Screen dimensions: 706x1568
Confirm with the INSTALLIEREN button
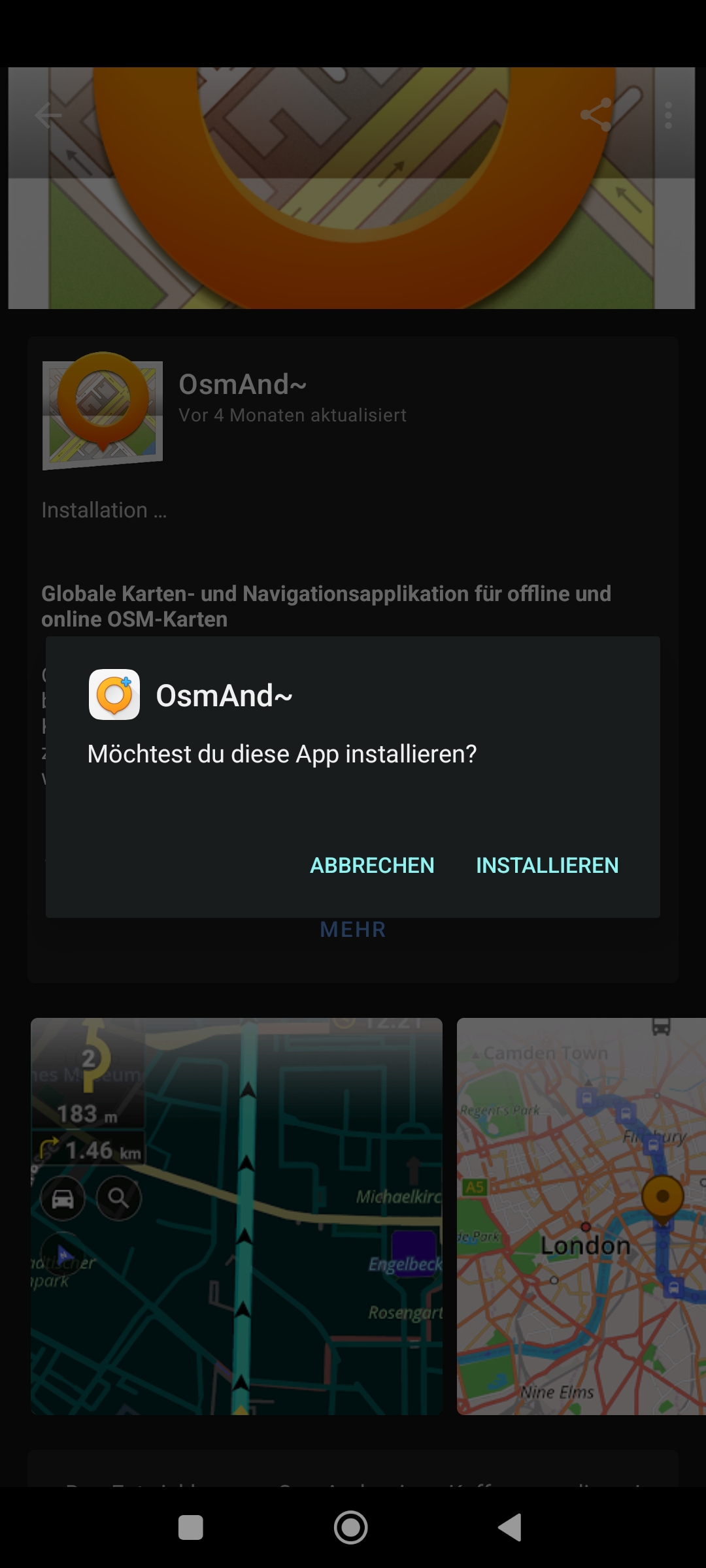pos(547,865)
